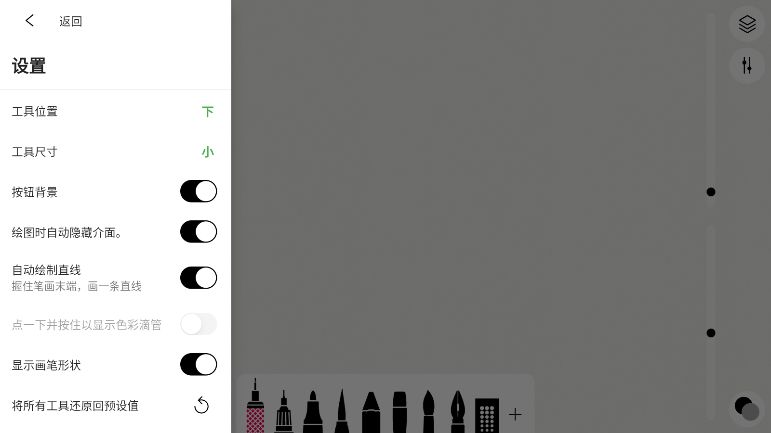The width and height of the screenshot is (771, 433).
Task: Reset all tools via 将所有工具还原回预设值
Action: point(201,405)
